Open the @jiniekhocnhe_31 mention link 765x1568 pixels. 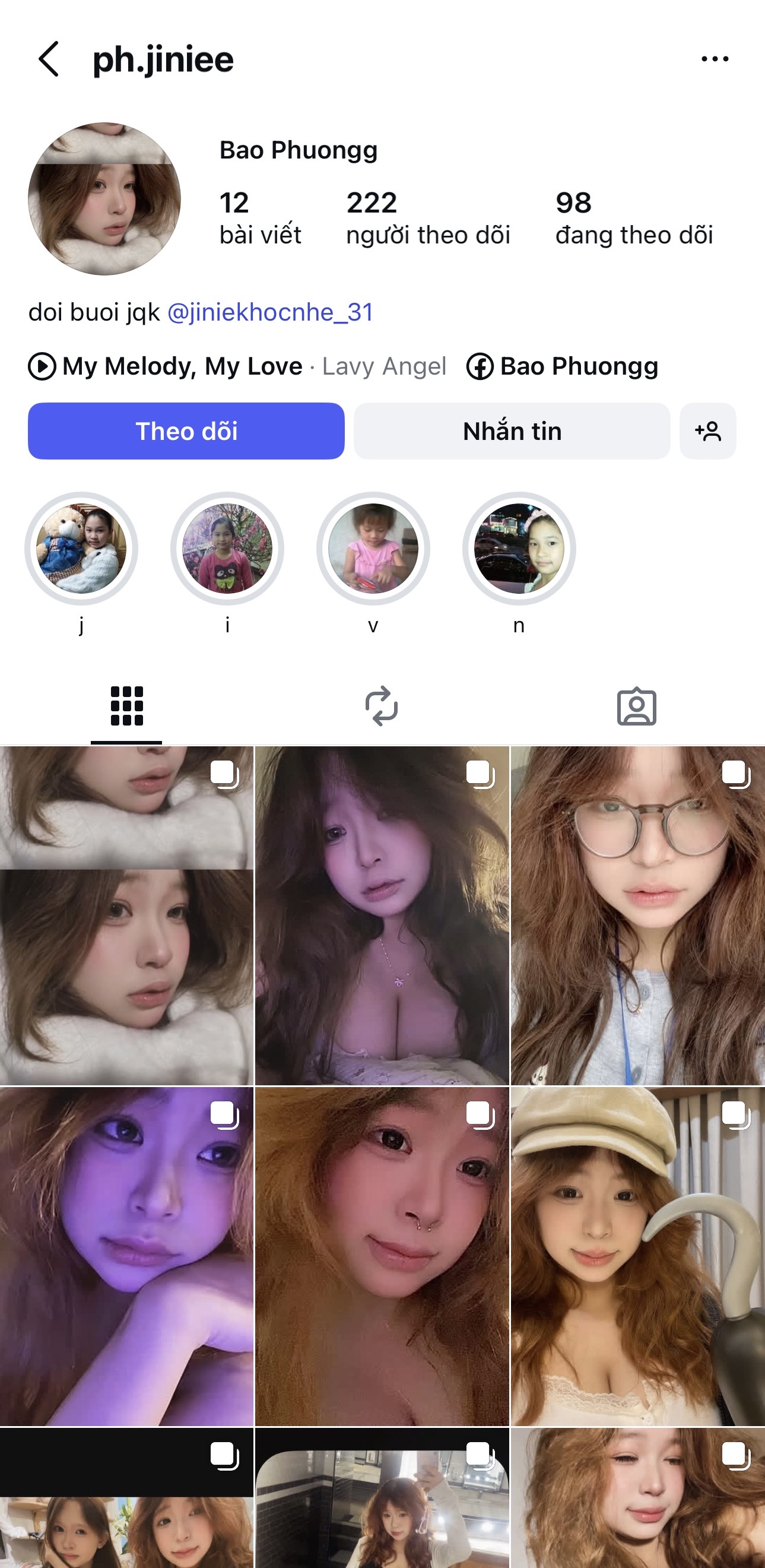point(269,312)
